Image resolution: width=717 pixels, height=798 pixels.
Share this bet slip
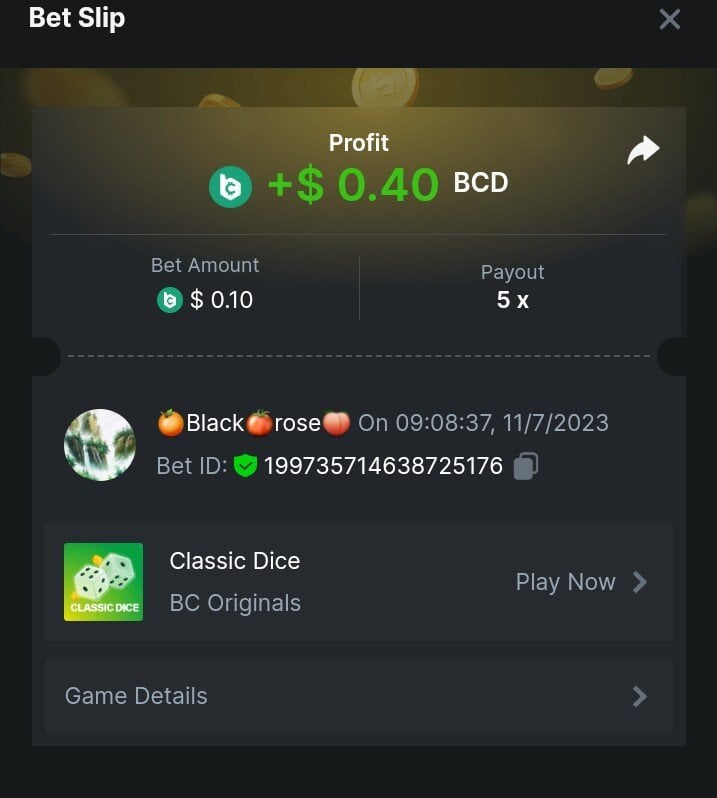(x=643, y=151)
